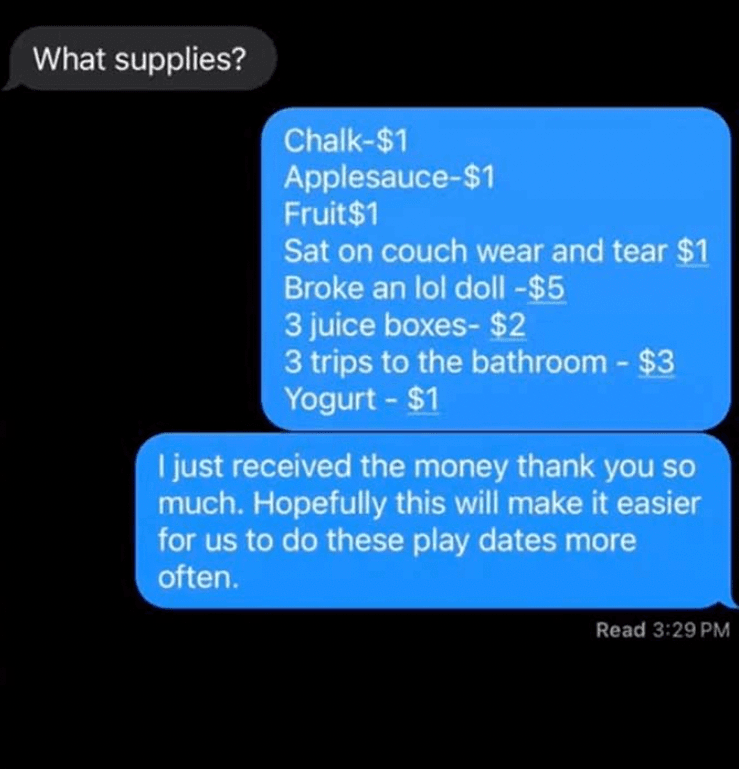This screenshot has width=740, height=770.
Task: Tap the underlined $2 for the juice boxes
Action: coord(508,325)
